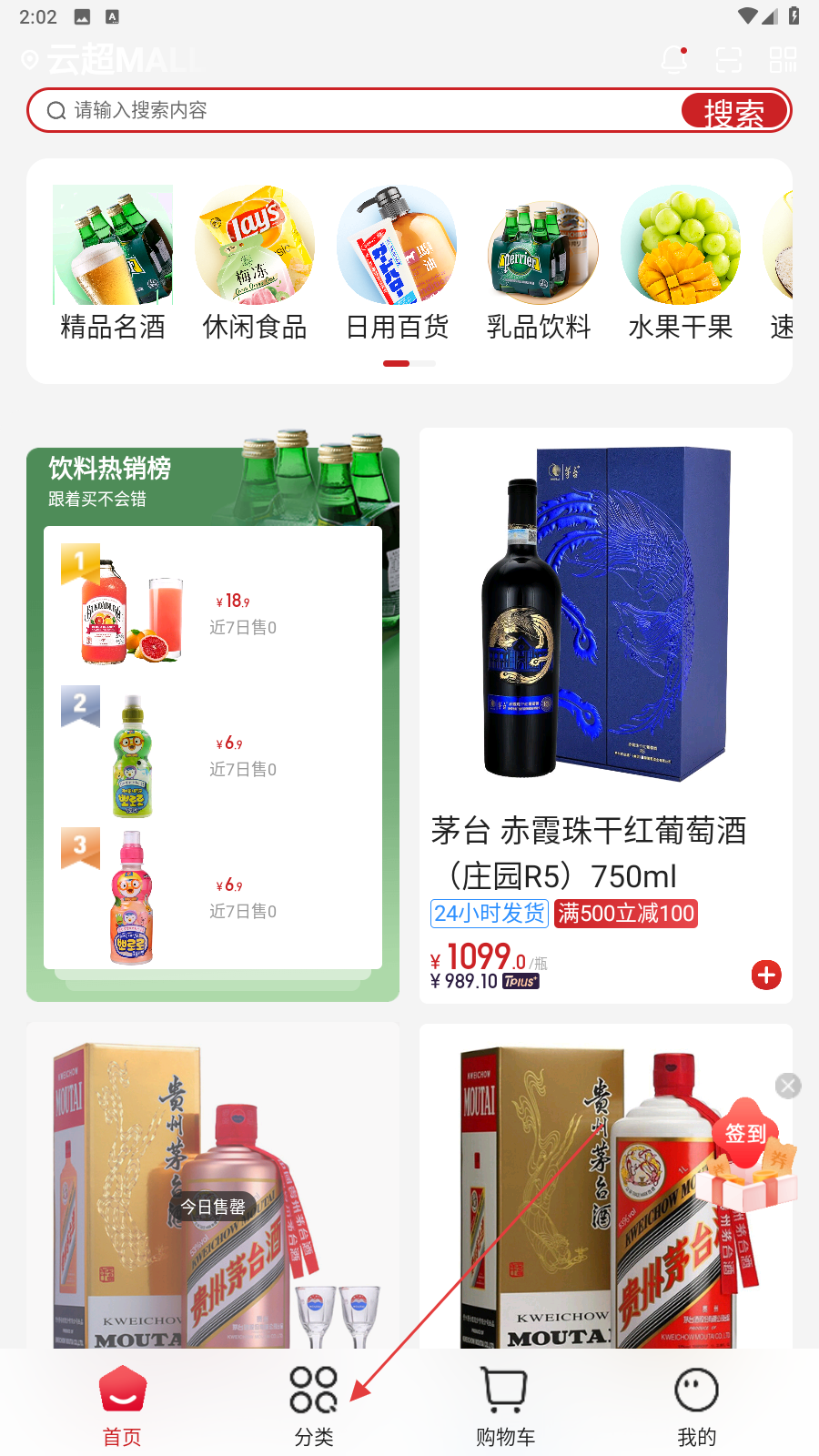Dismiss the floating 签到 widget

click(788, 1085)
